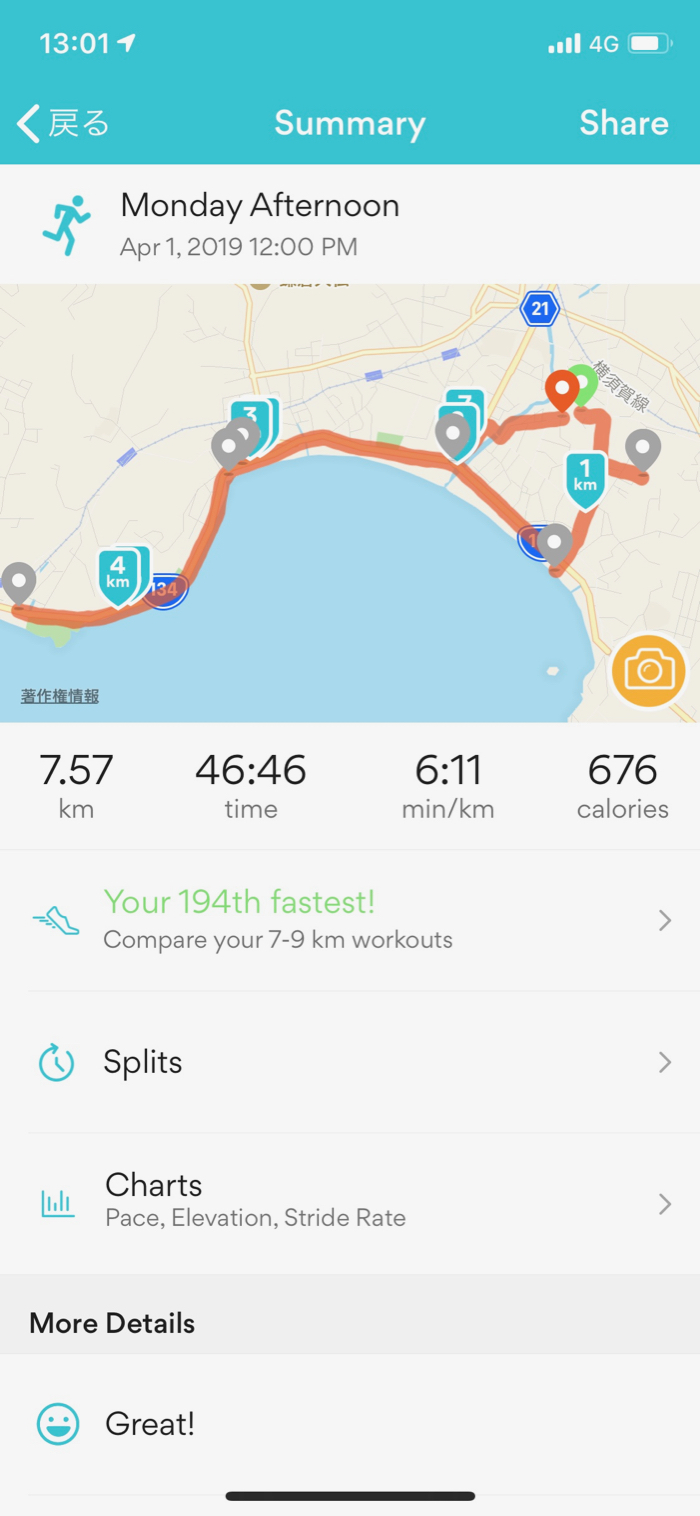Tap the copyright info link on map
Screen dimensions: 700x1516
[x=60, y=696]
